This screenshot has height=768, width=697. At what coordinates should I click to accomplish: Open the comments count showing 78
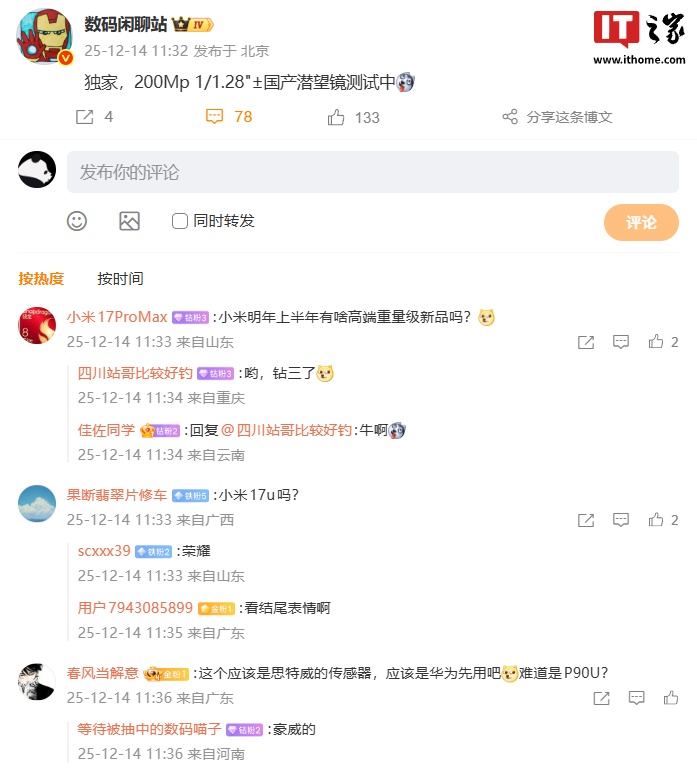pos(228,117)
